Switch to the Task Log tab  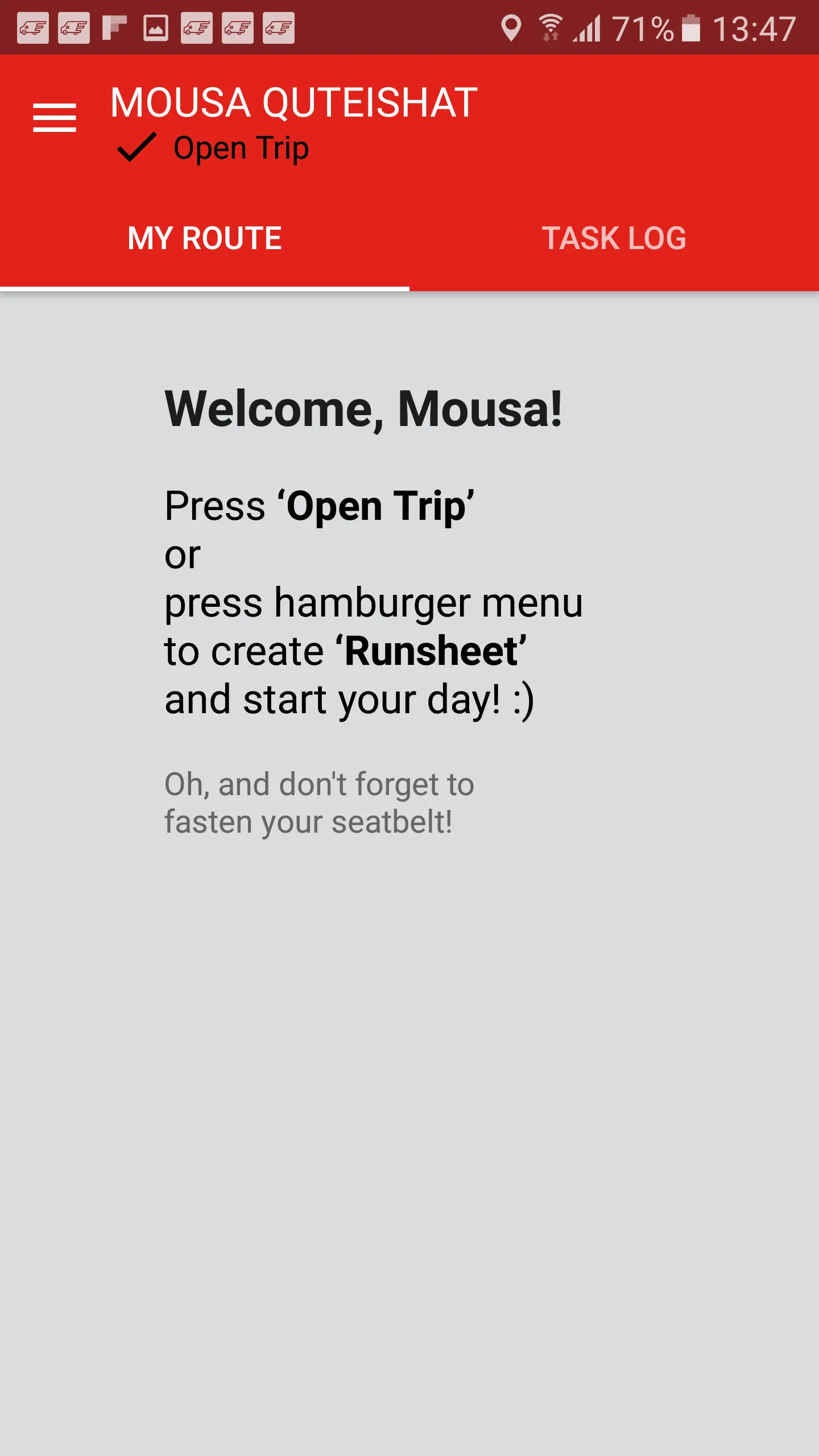614,238
